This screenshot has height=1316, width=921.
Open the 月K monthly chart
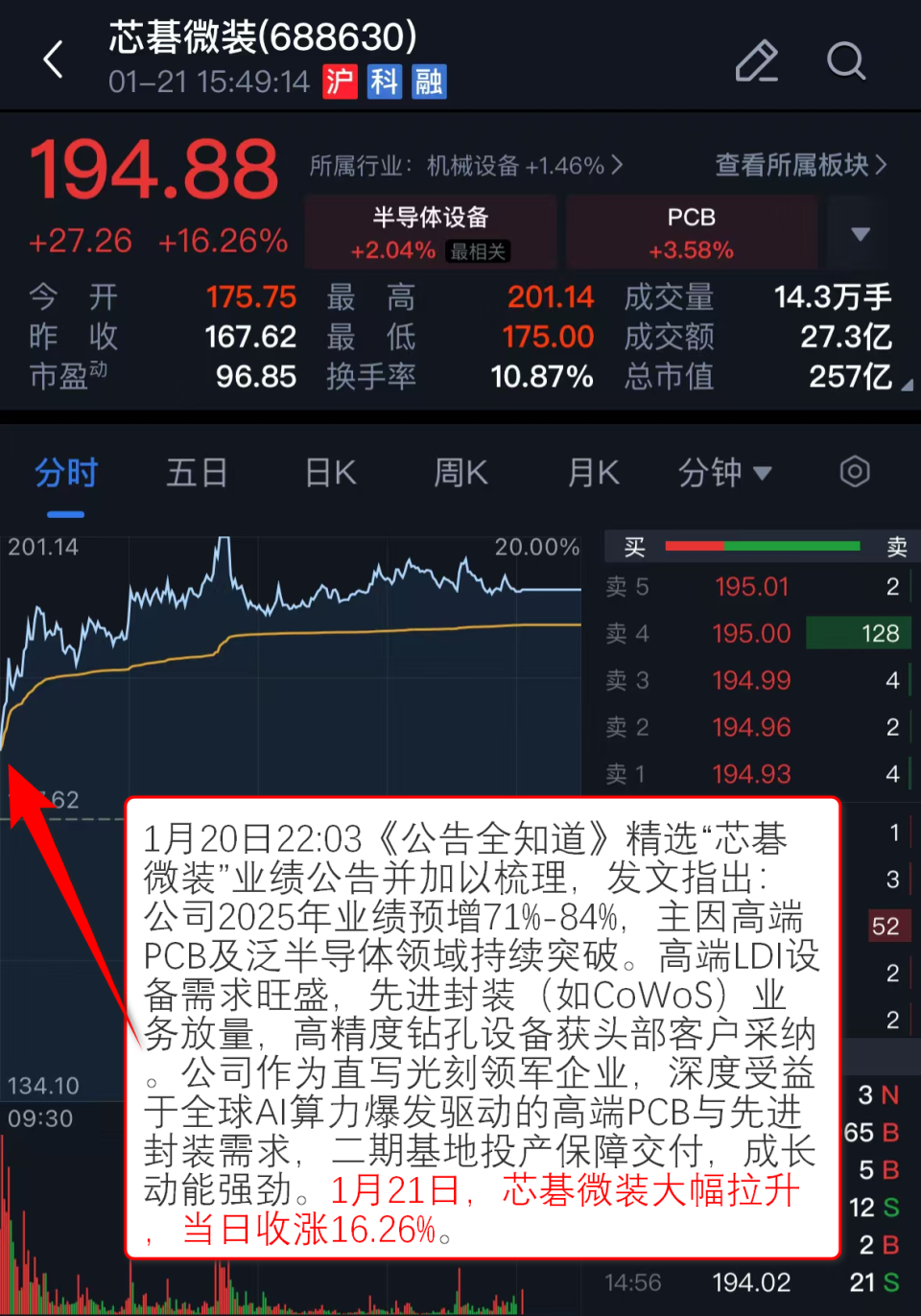point(591,472)
